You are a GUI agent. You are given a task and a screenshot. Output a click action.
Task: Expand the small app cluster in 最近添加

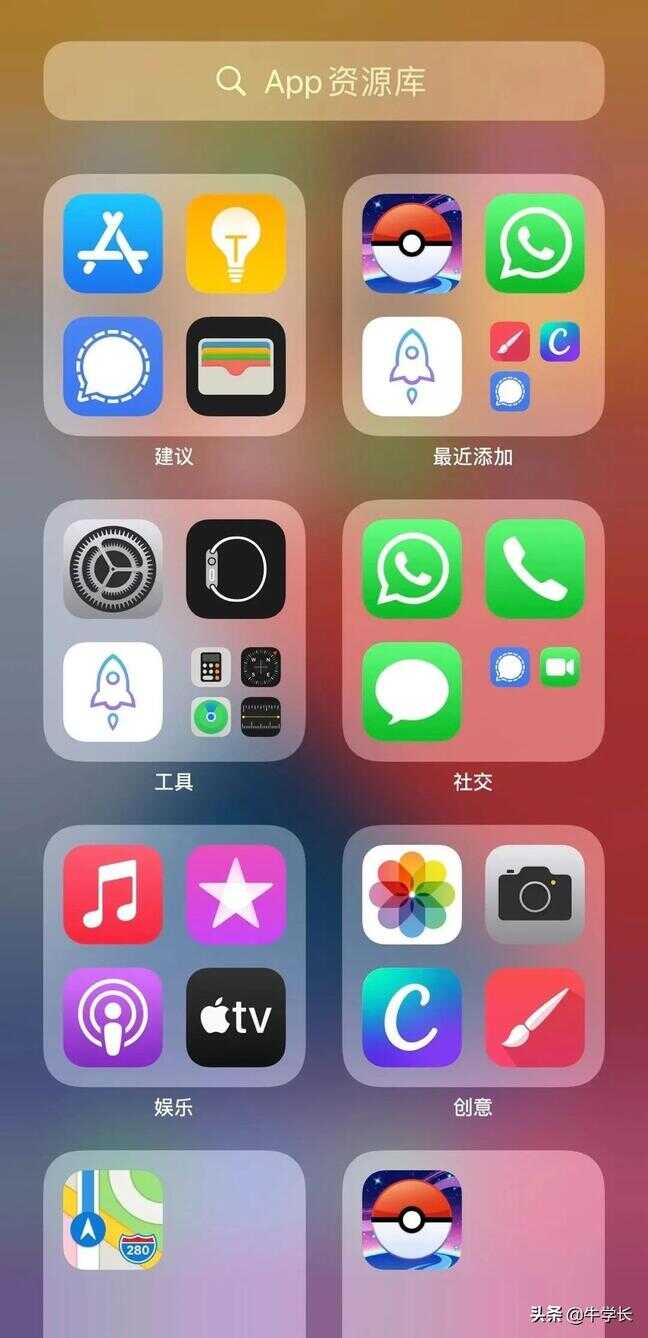click(x=535, y=366)
